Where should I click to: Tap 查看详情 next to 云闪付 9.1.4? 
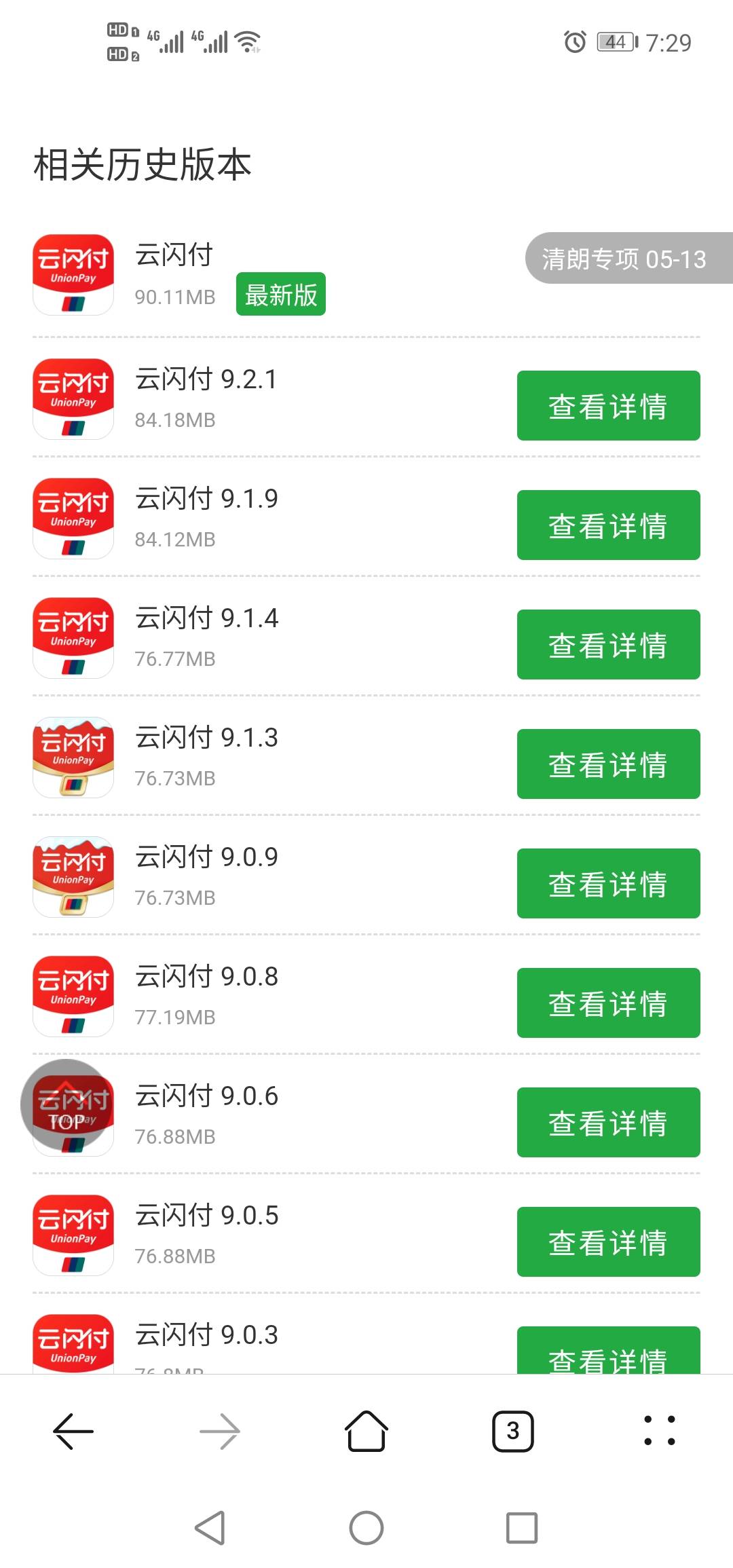(608, 645)
